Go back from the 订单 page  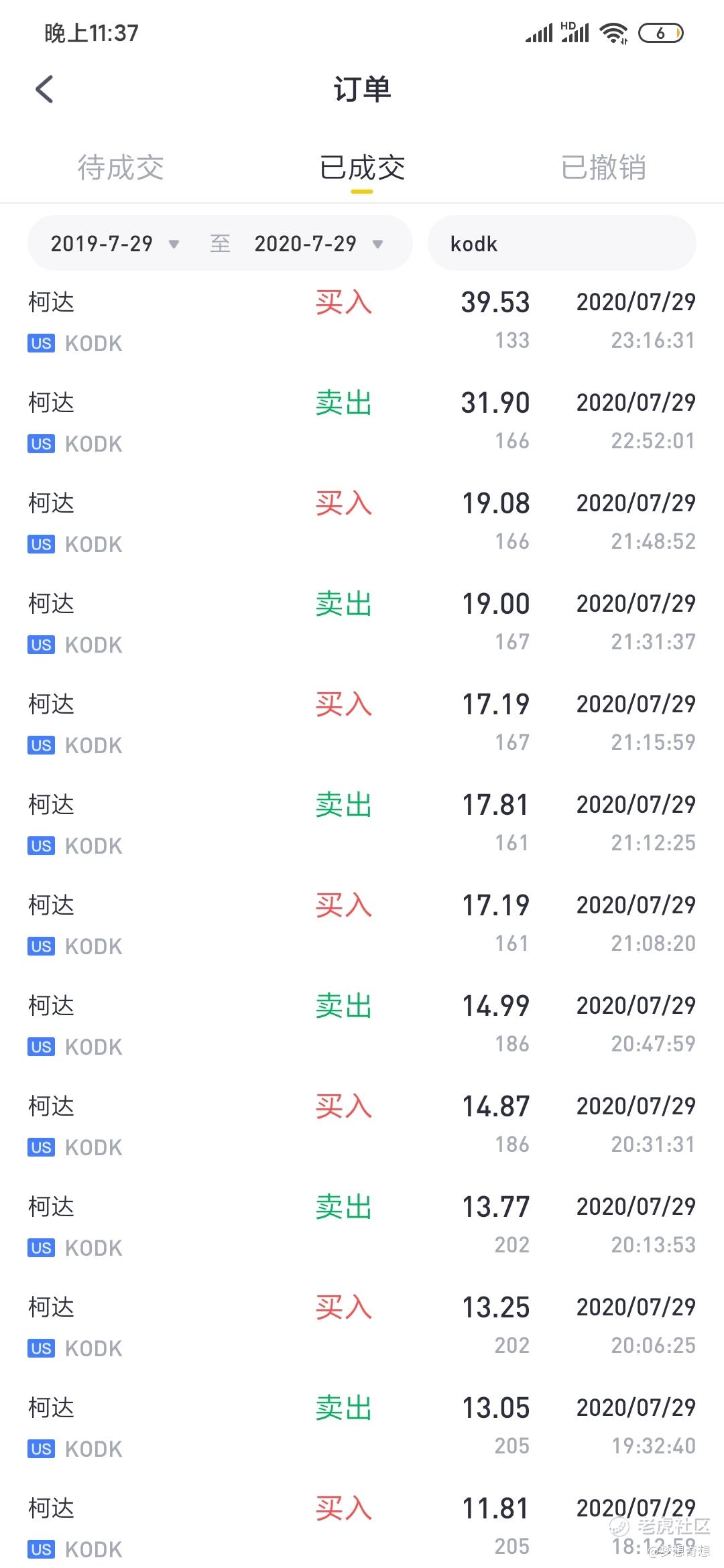point(44,89)
